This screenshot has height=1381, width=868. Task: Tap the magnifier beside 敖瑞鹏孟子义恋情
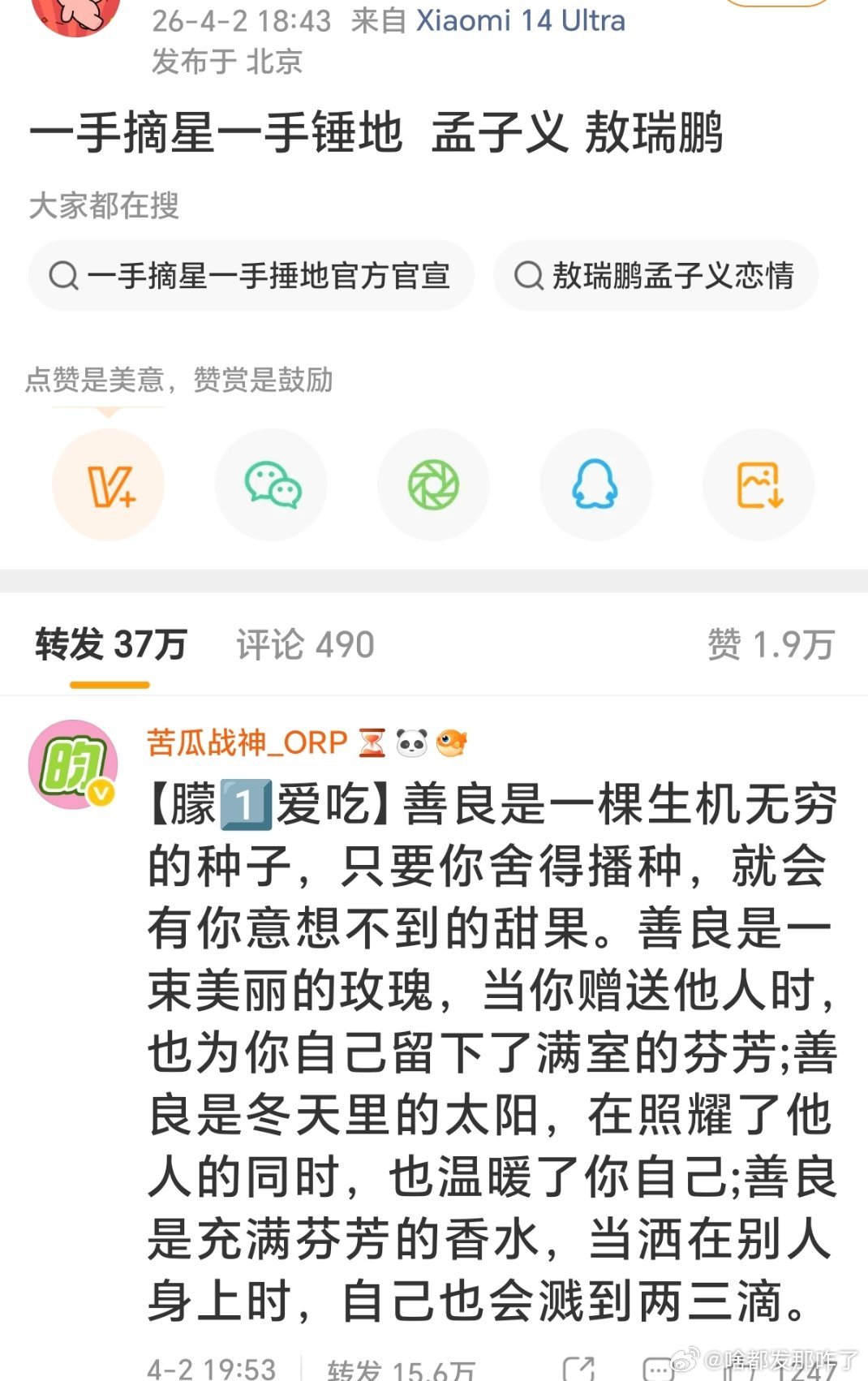click(531, 276)
